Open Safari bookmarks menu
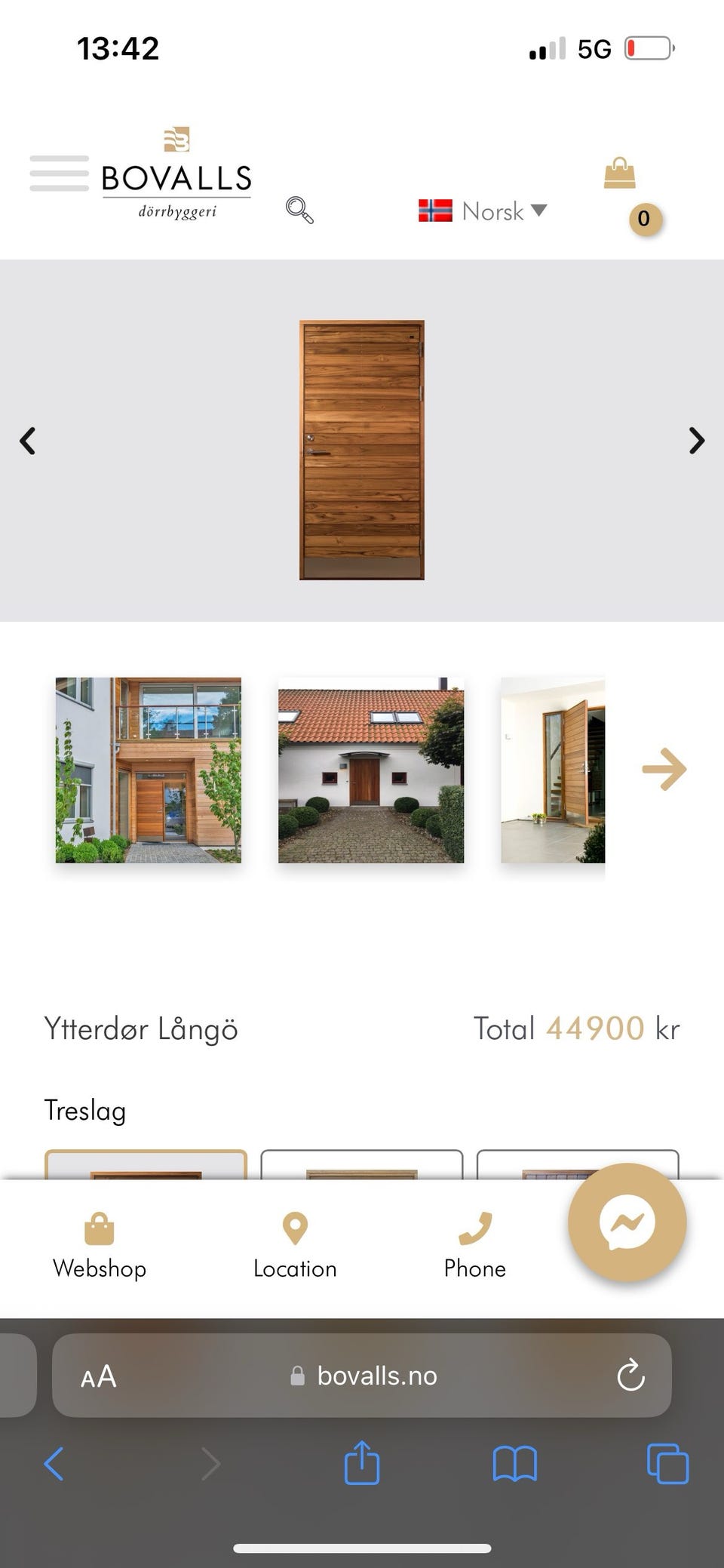 514,1464
